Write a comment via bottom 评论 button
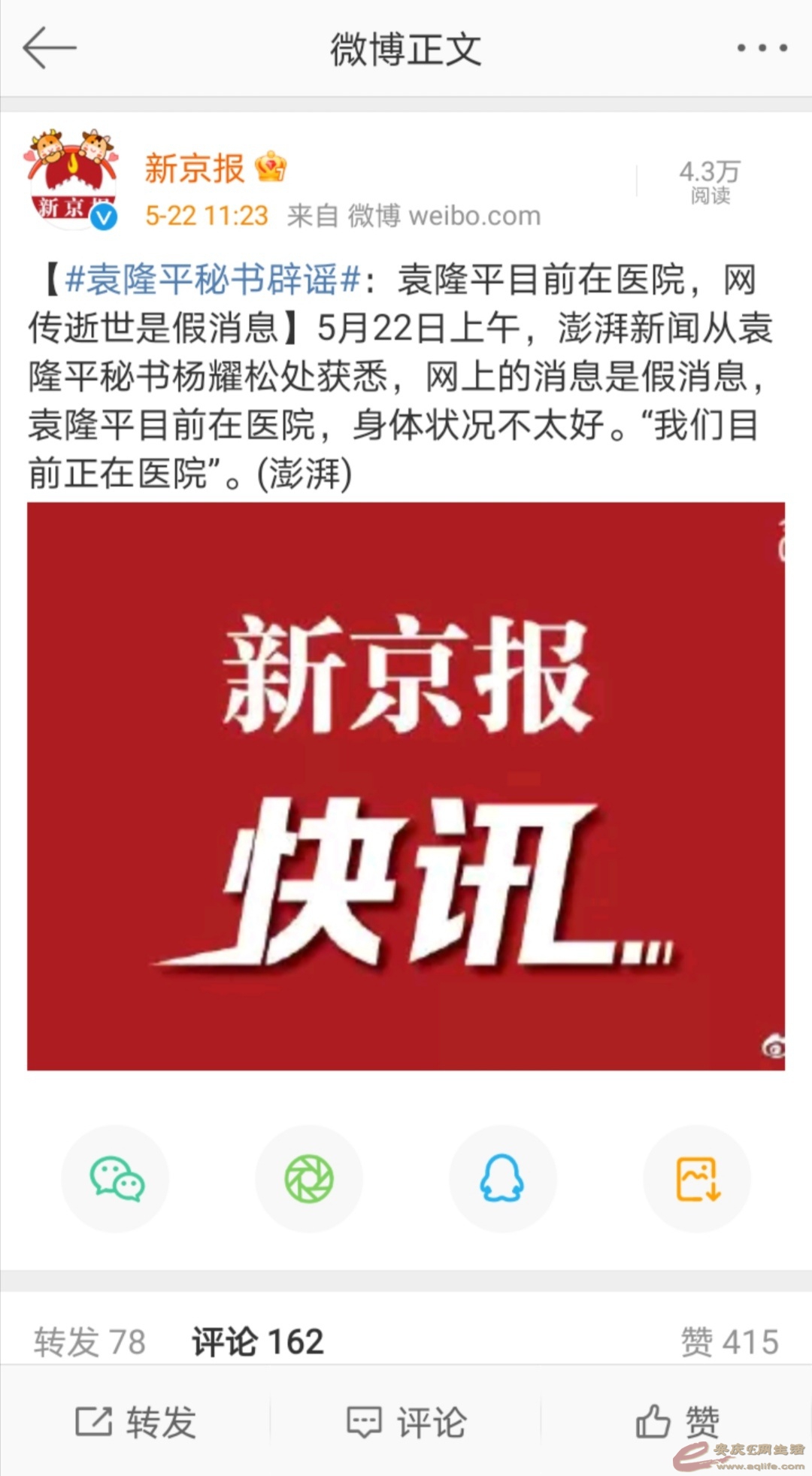The width and height of the screenshot is (812, 1476). (406, 1422)
